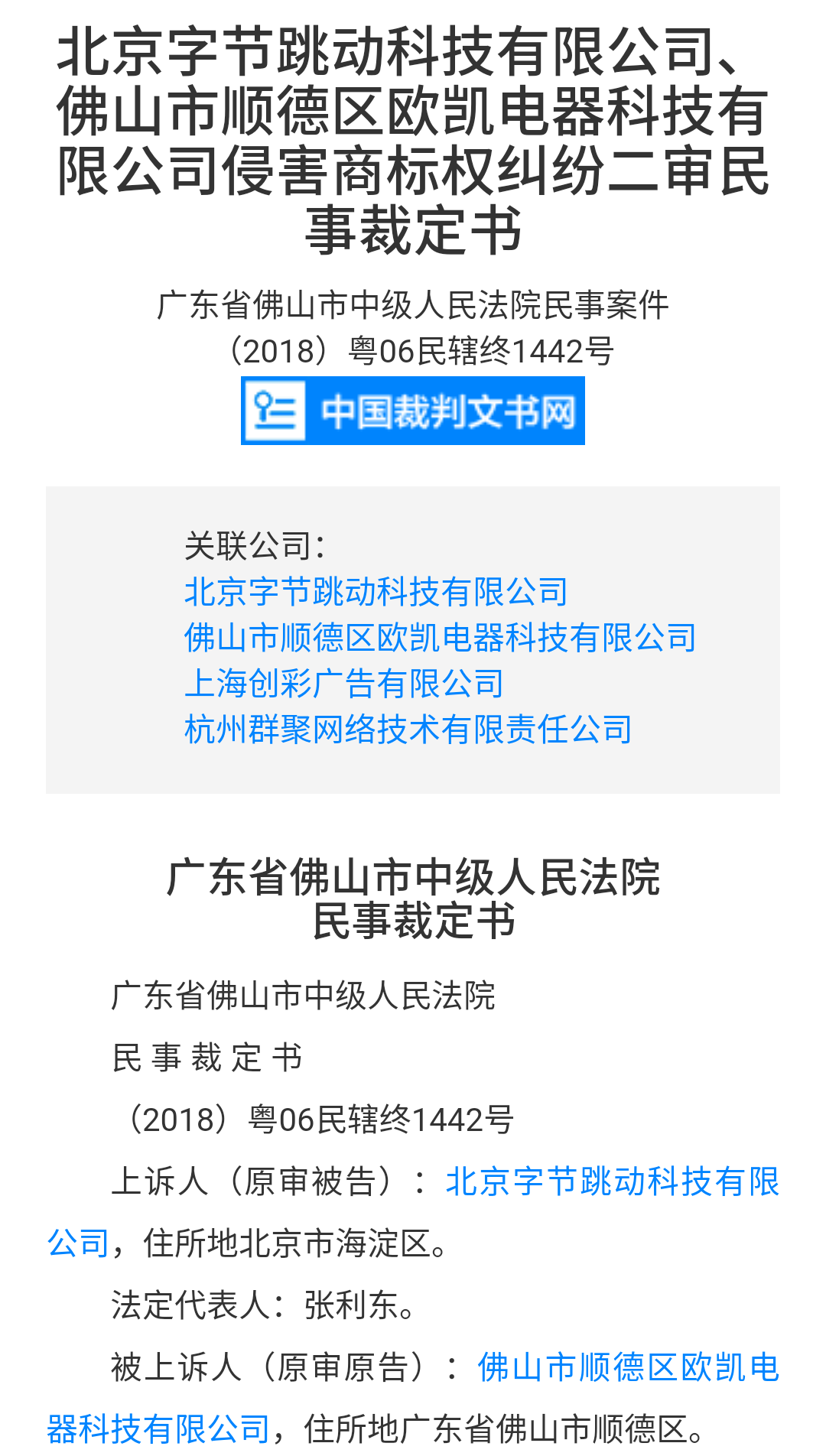Open appellee link 佛山市顺德区欧凯电器科技有限公司 in document text

coord(627,1367)
